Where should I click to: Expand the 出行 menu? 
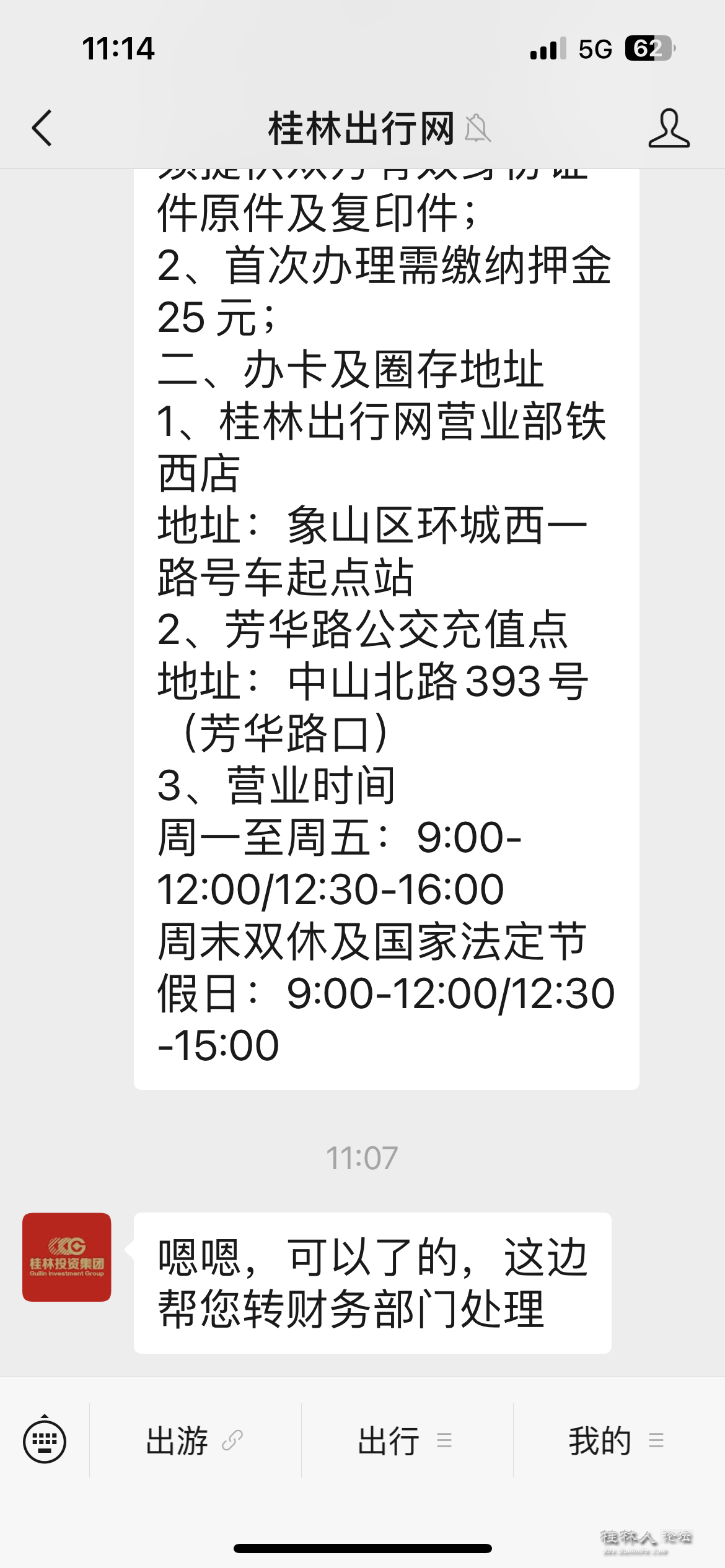point(406,1440)
